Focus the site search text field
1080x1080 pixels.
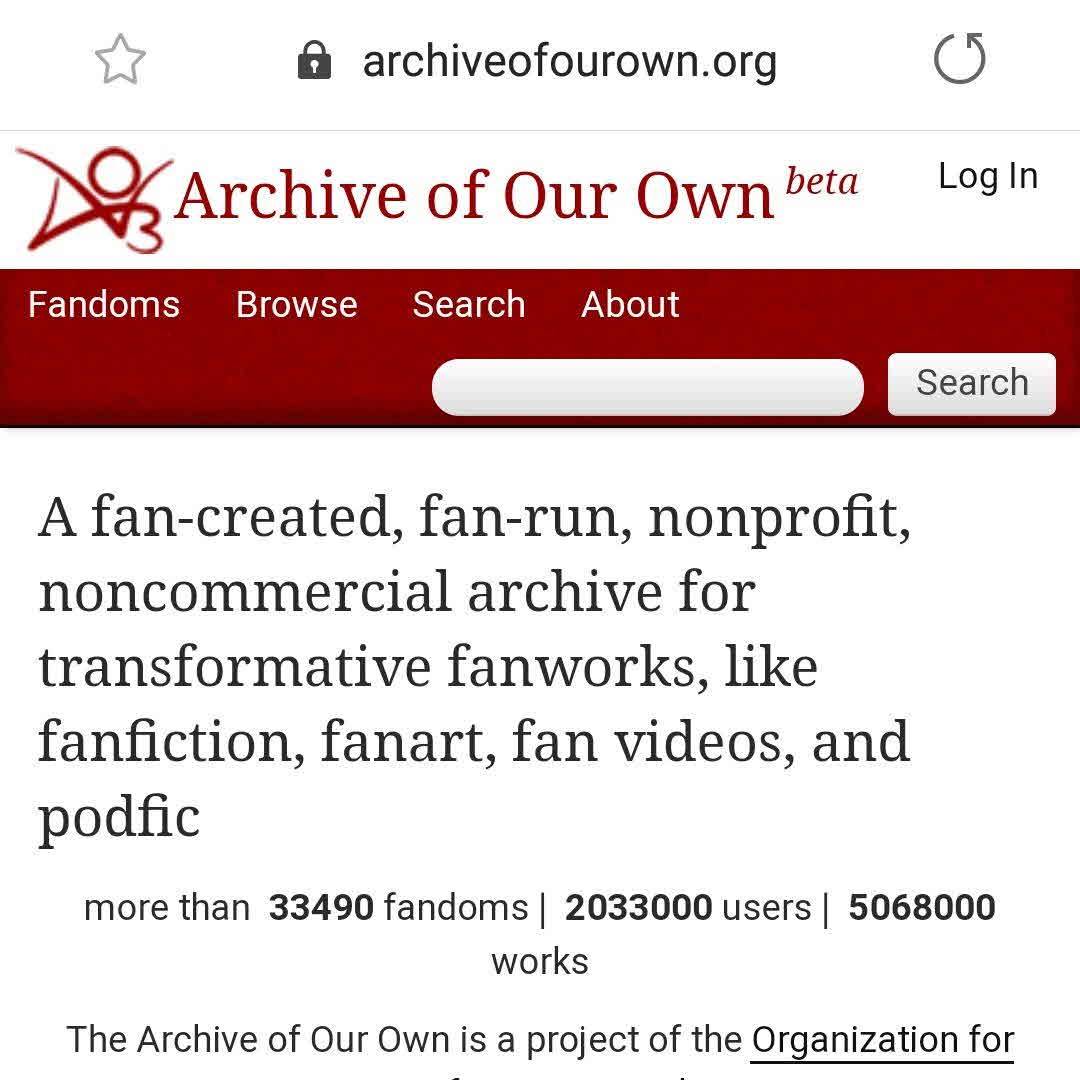(647, 387)
